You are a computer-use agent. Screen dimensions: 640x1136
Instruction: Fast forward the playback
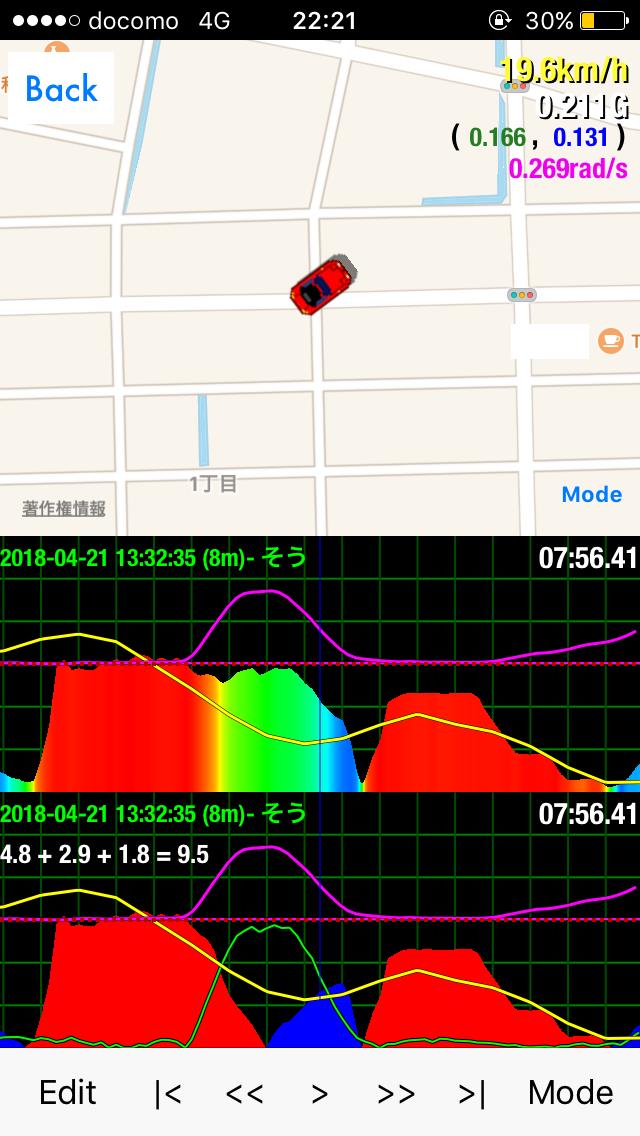396,1093
